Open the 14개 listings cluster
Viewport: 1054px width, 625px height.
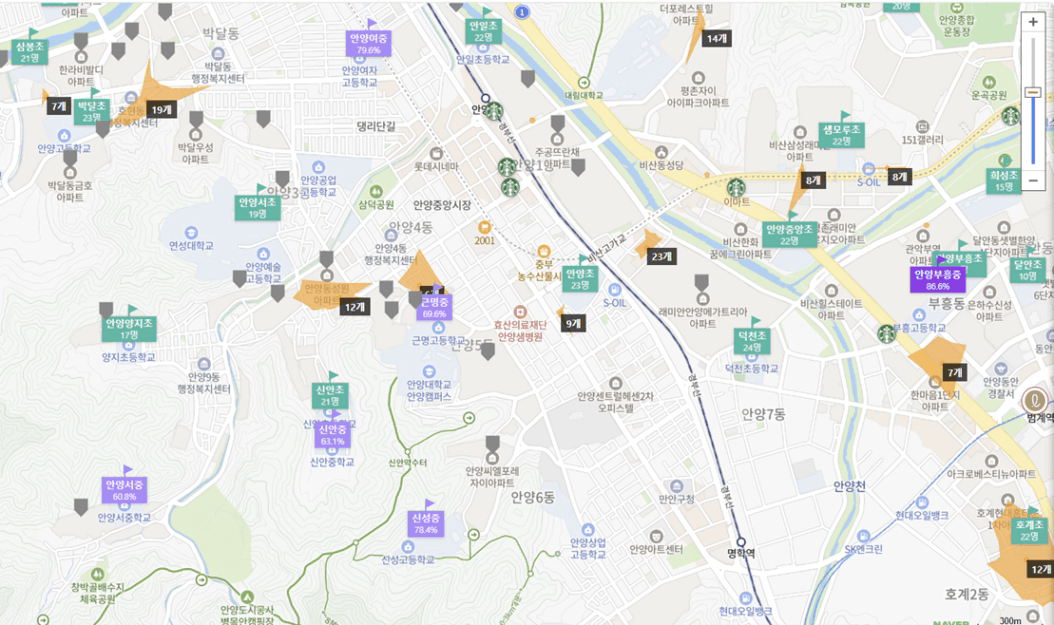[x=717, y=39]
